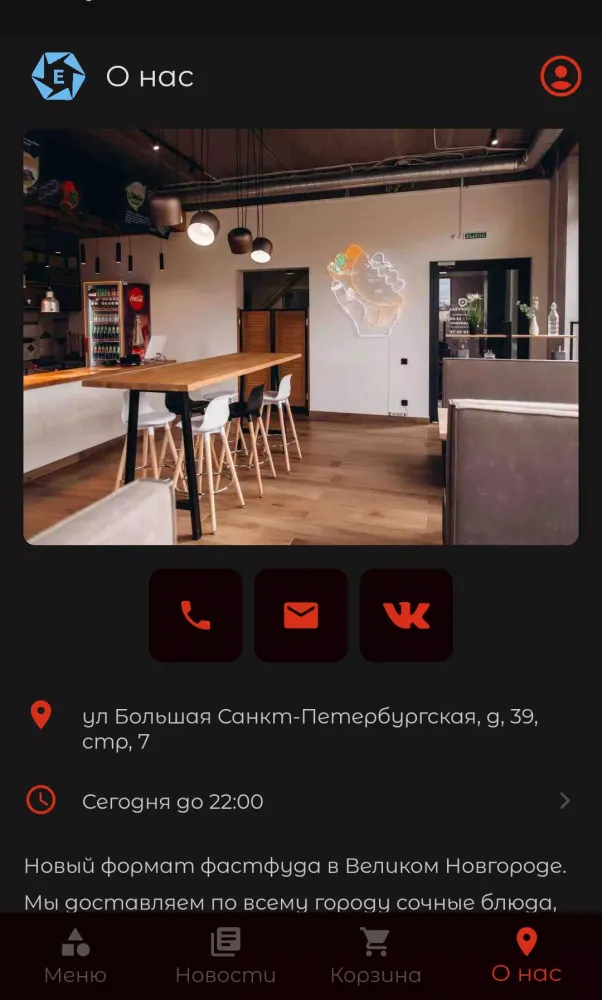
Task: Expand working hours 'Сегодня до 22:00'
Action: tap(300, 801)
